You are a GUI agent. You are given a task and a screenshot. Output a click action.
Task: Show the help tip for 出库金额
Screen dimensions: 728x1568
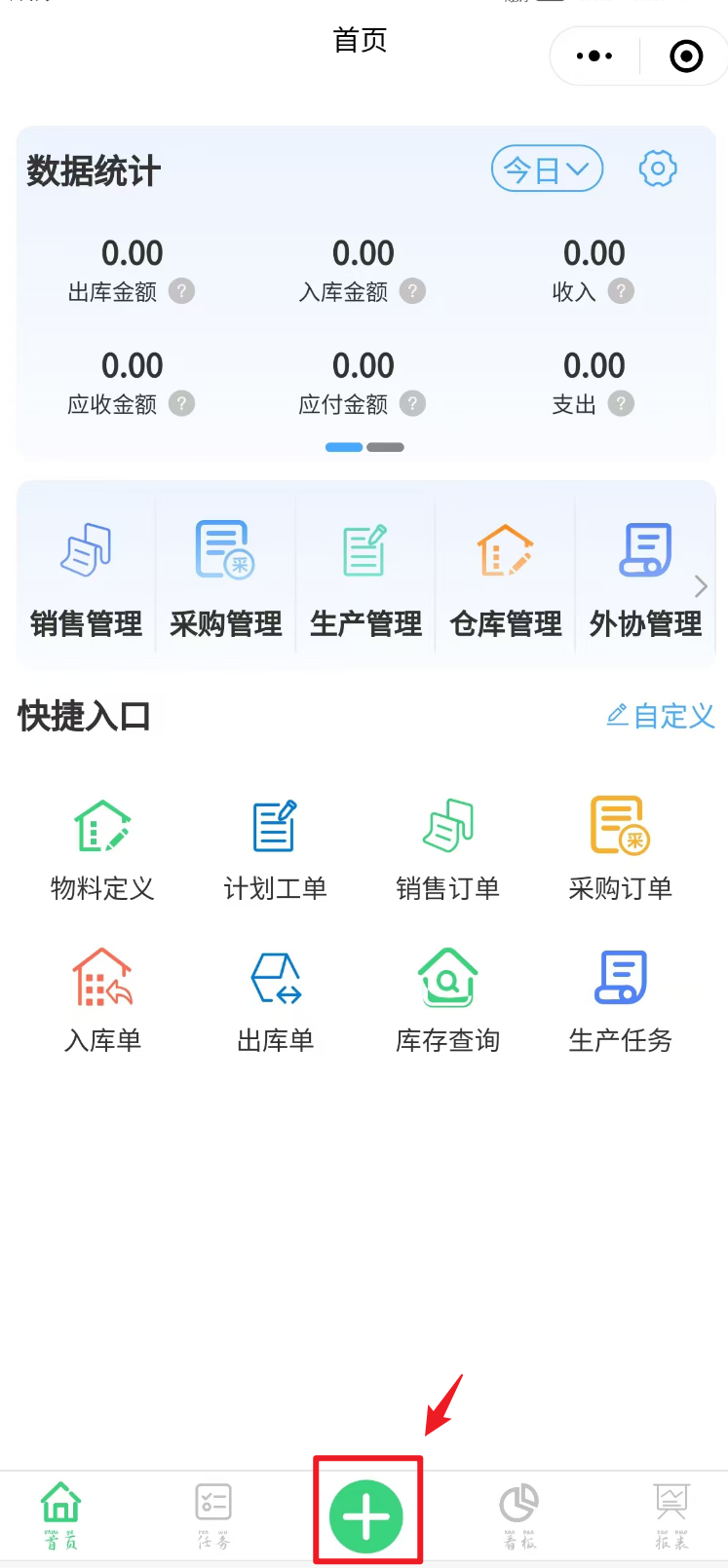[181, 291]
